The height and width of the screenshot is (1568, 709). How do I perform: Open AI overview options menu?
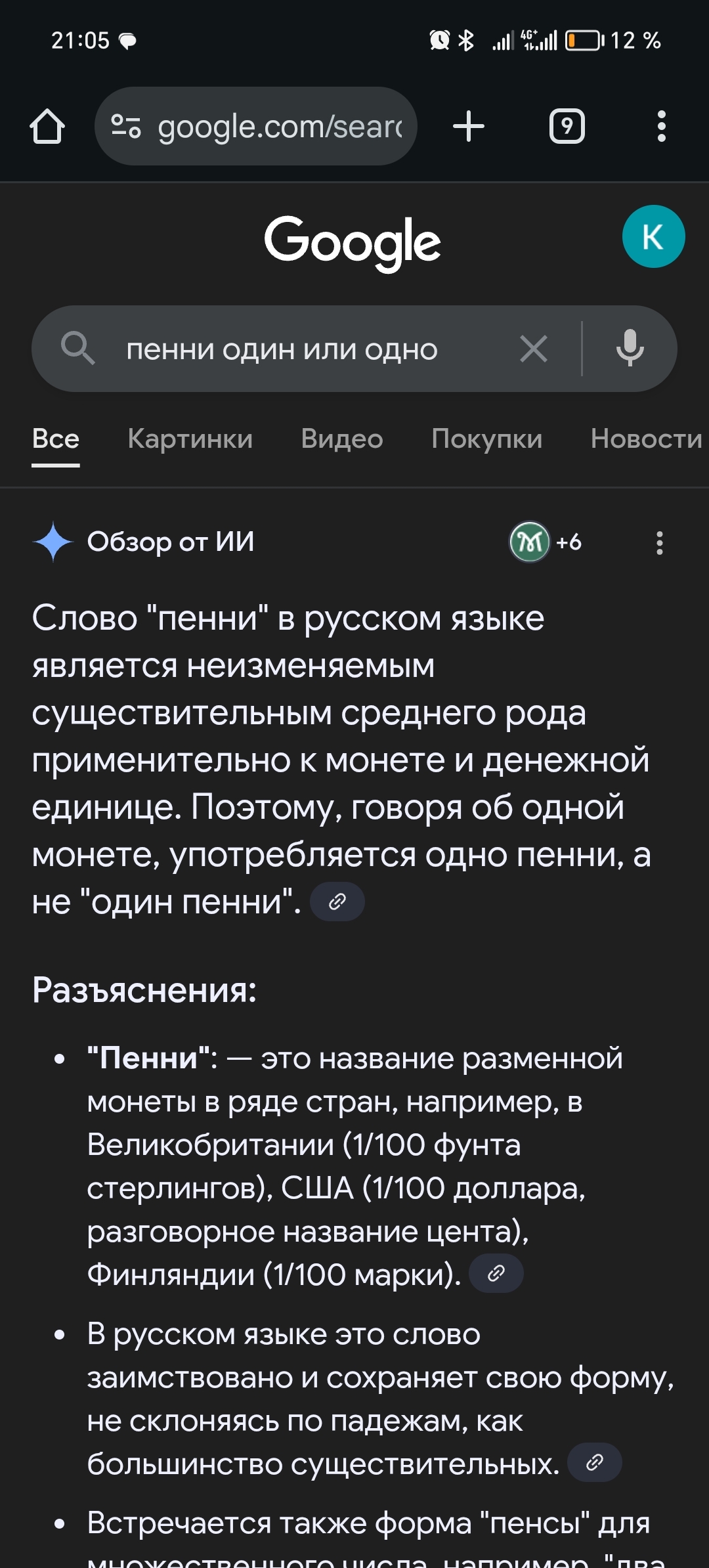tap(660, 543)
